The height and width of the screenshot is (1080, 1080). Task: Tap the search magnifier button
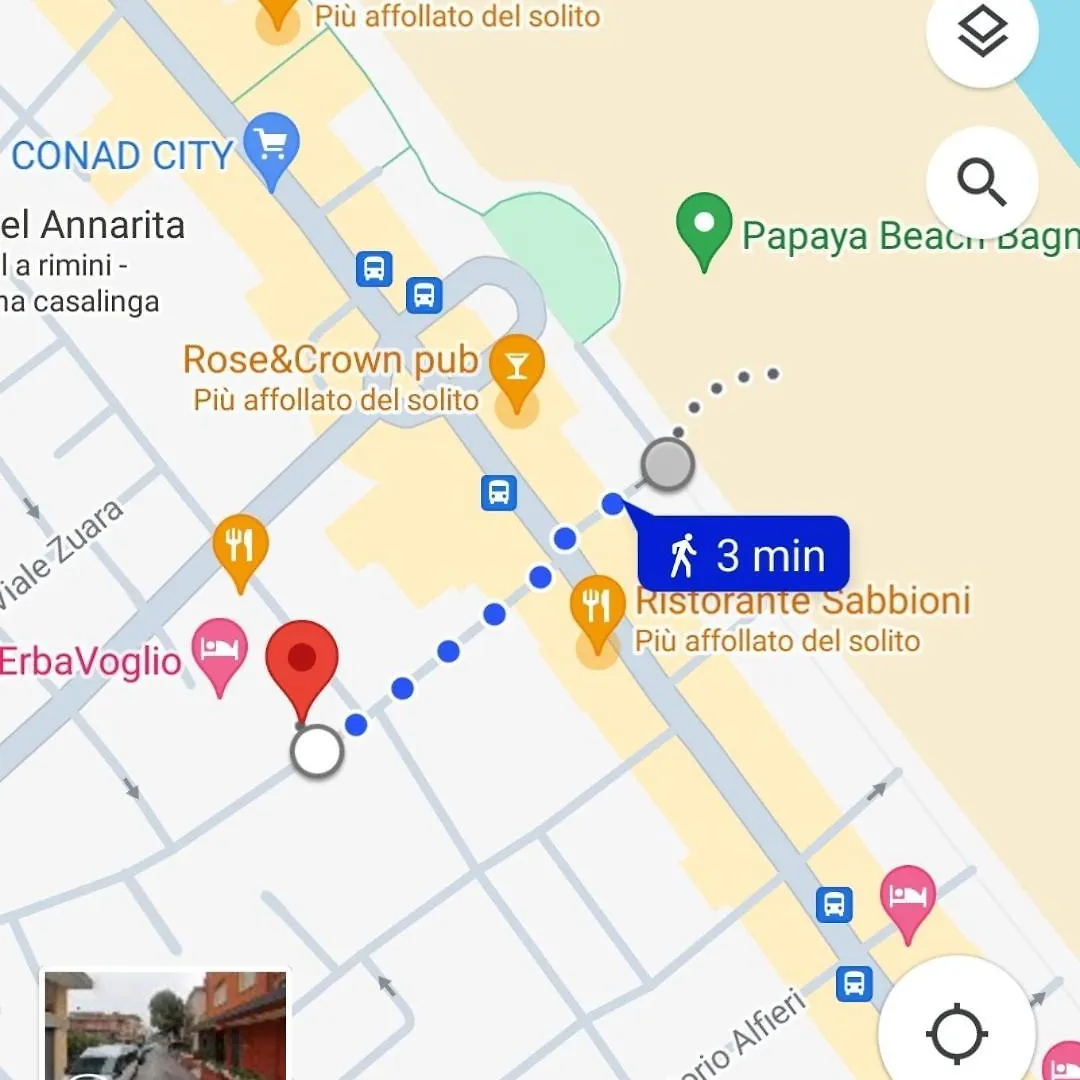point(982,182)
